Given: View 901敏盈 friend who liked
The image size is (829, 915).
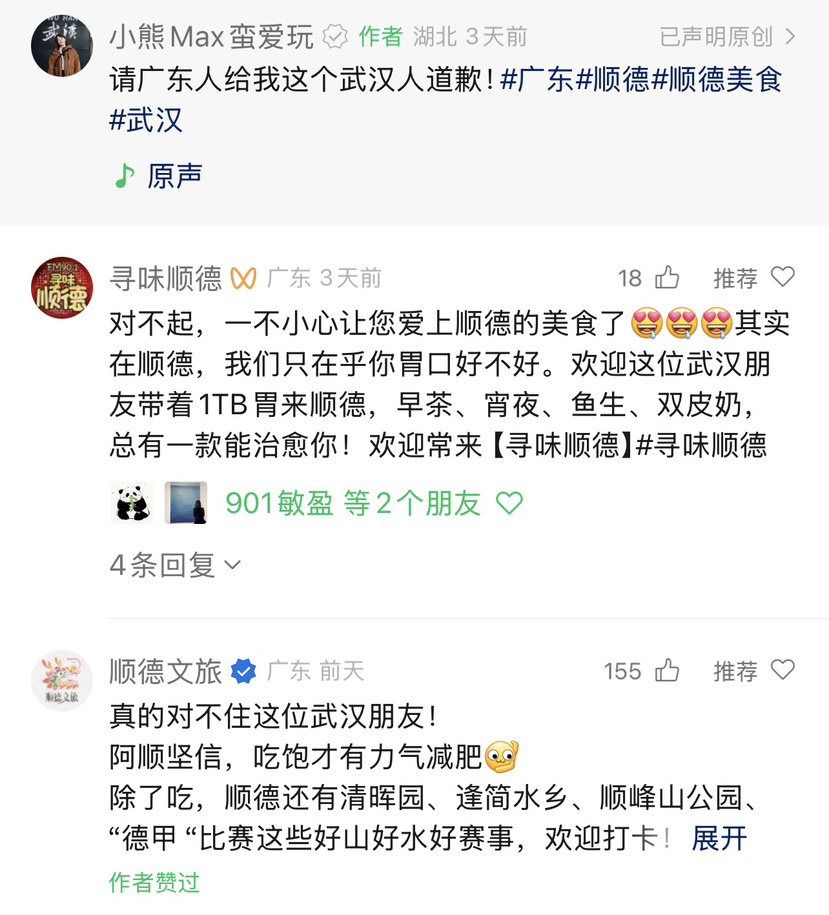Looking at the screenshot, I should (x=279, y=503).
